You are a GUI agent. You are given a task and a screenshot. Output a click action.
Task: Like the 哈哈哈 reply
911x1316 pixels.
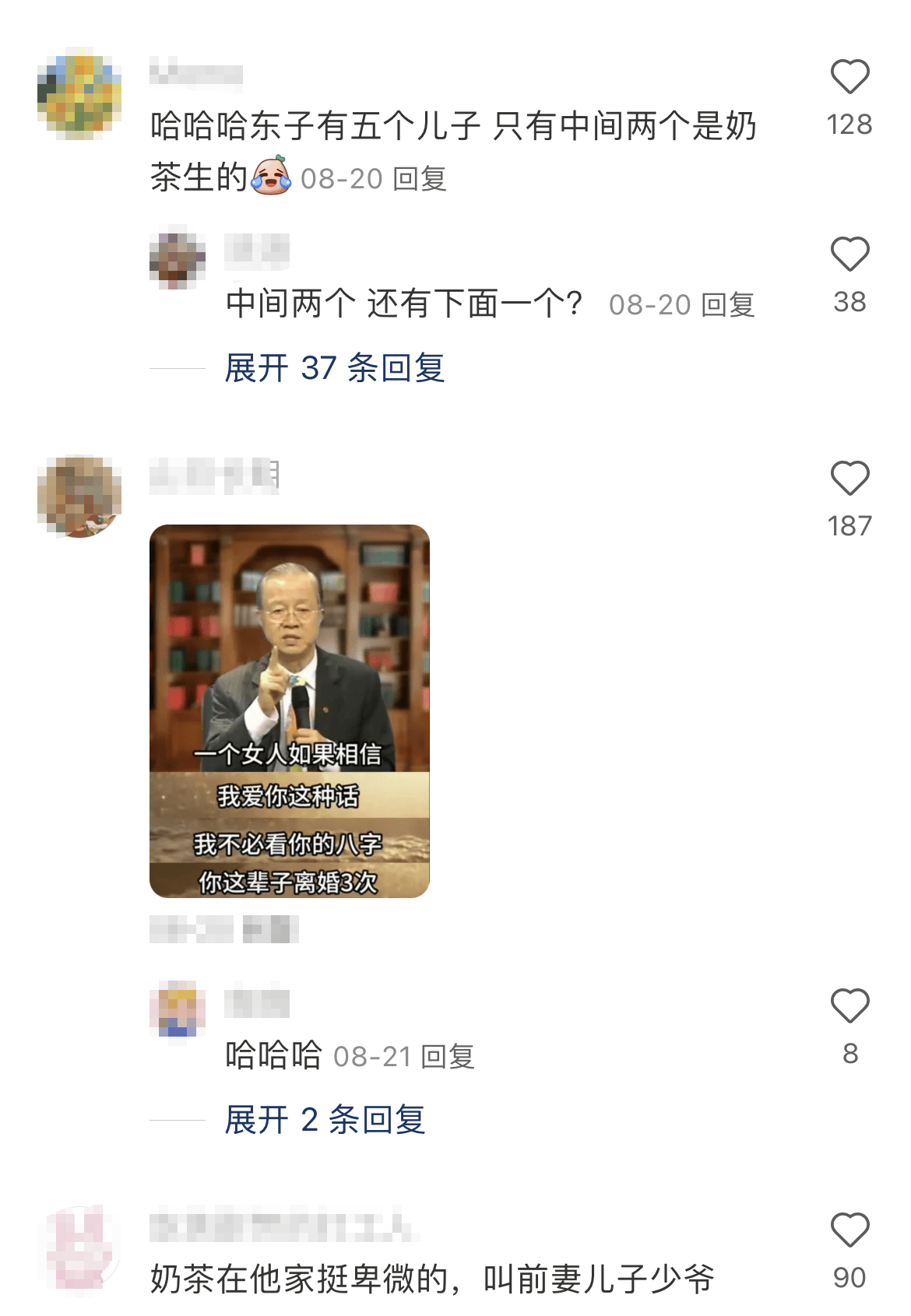point(849,1006)
